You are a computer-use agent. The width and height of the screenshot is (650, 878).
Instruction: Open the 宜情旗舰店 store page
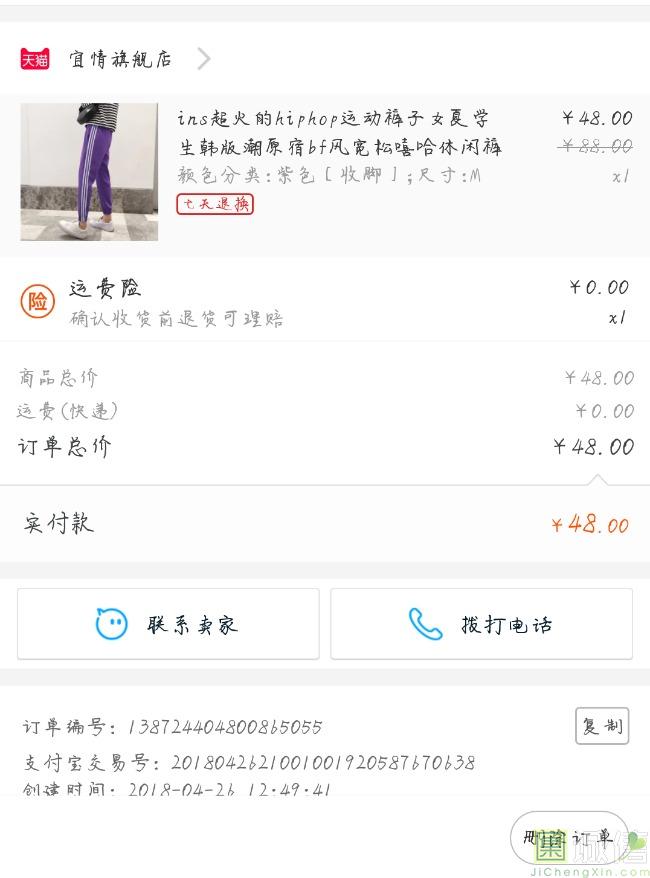(120, 59)
